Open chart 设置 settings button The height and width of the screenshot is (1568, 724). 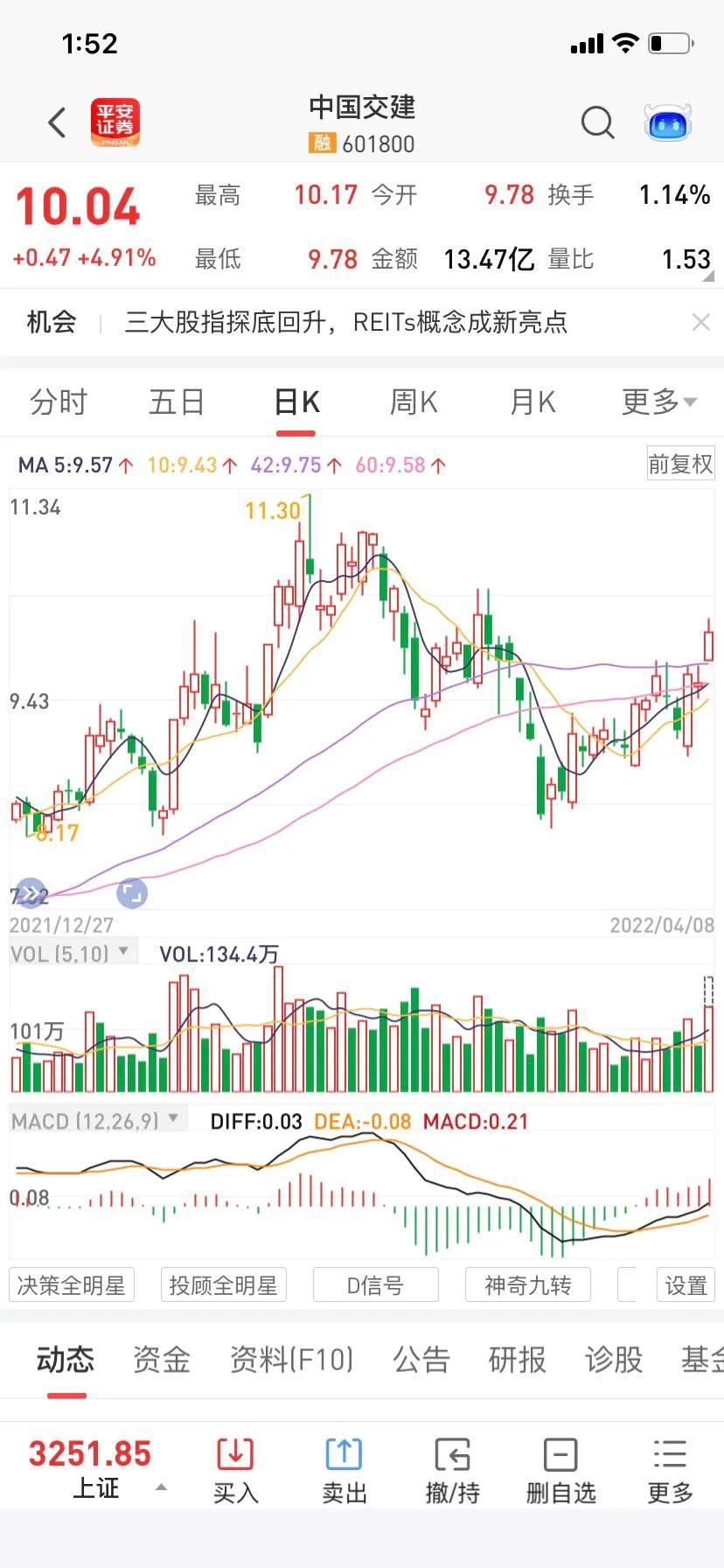click(x=687, y=1284)
